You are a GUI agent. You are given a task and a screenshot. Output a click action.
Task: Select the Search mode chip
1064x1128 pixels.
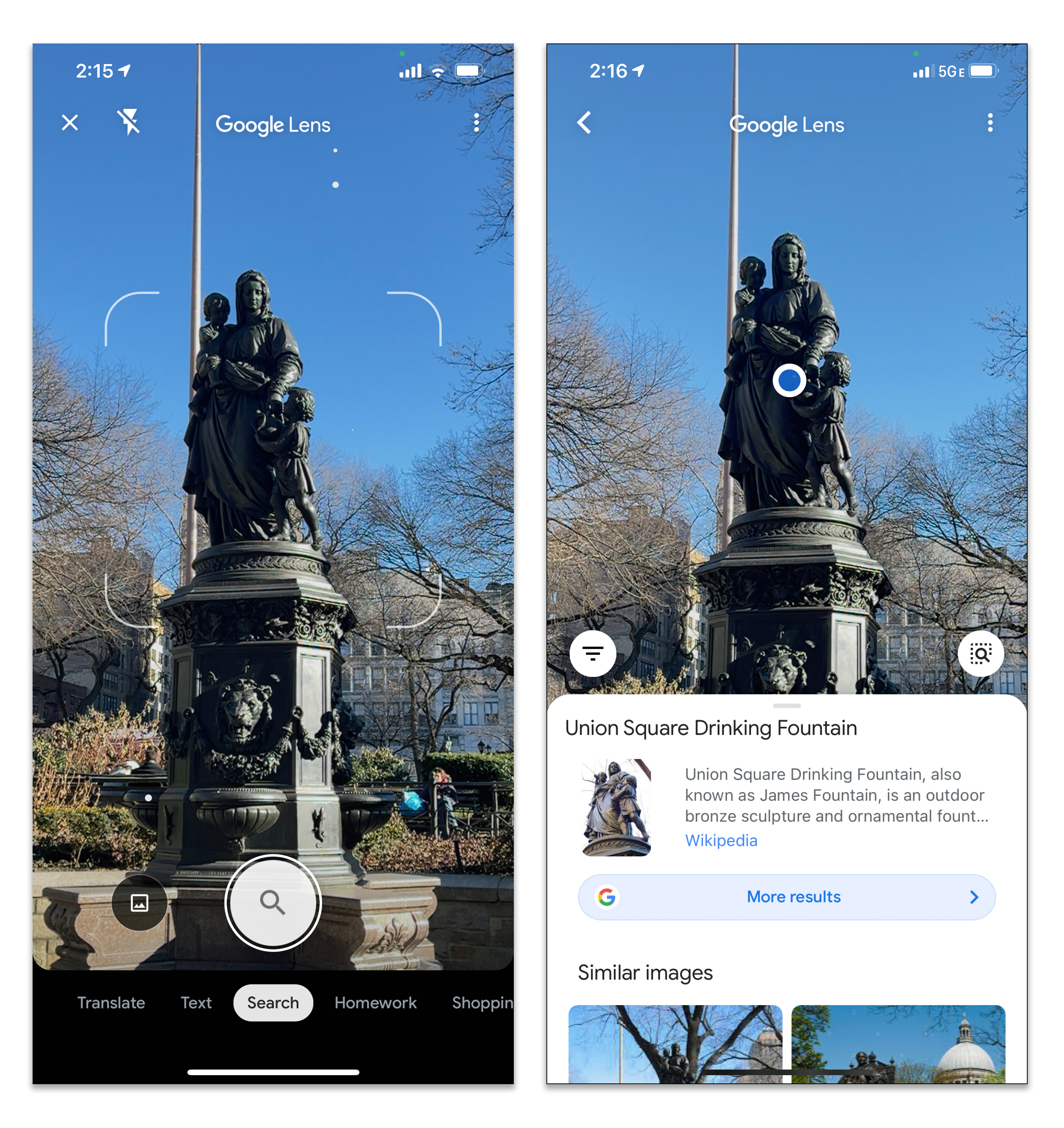(273, 1003)
